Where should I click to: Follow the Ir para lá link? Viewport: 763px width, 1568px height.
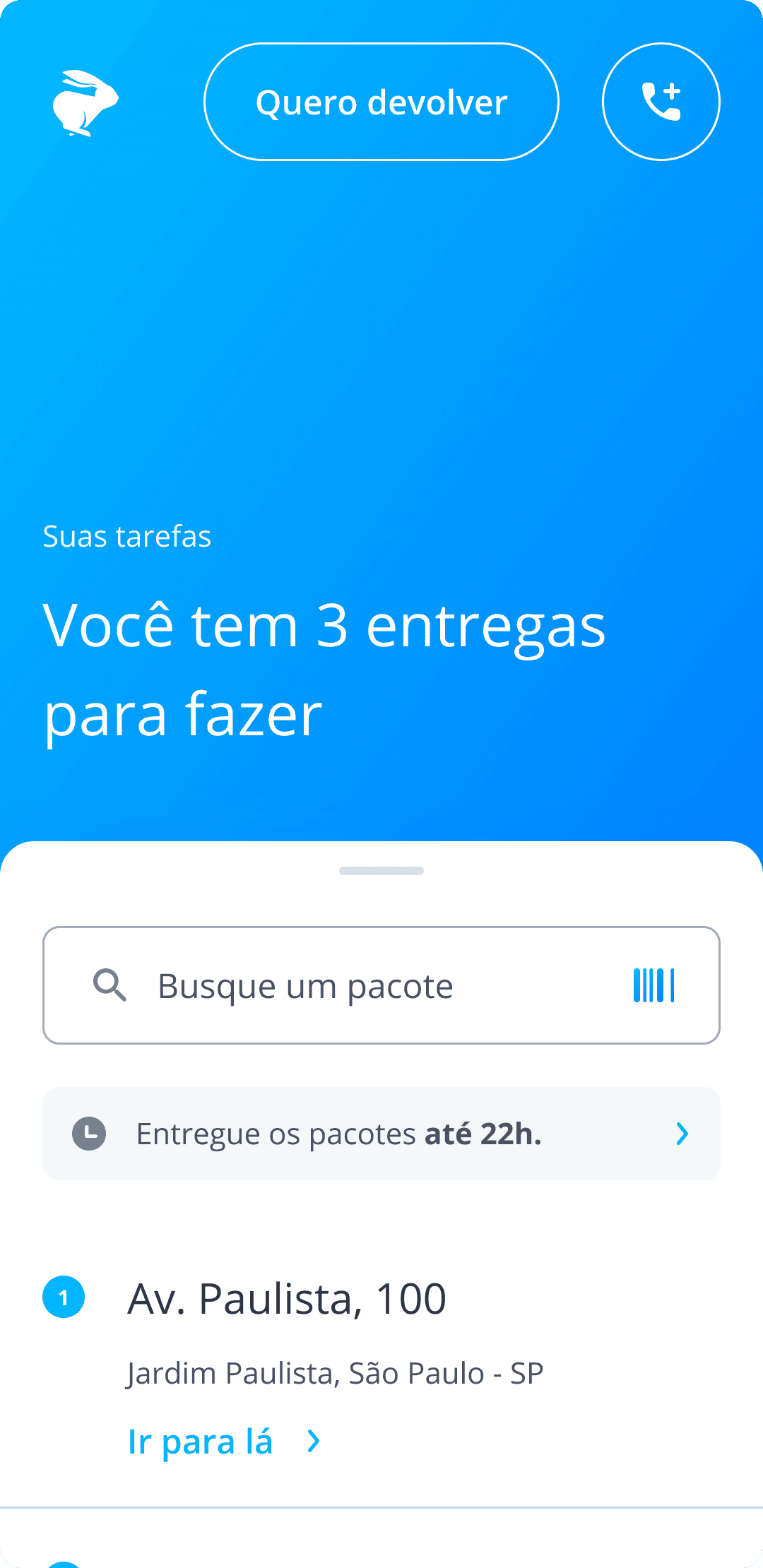pyautogui.click(x=201, y=1440)
